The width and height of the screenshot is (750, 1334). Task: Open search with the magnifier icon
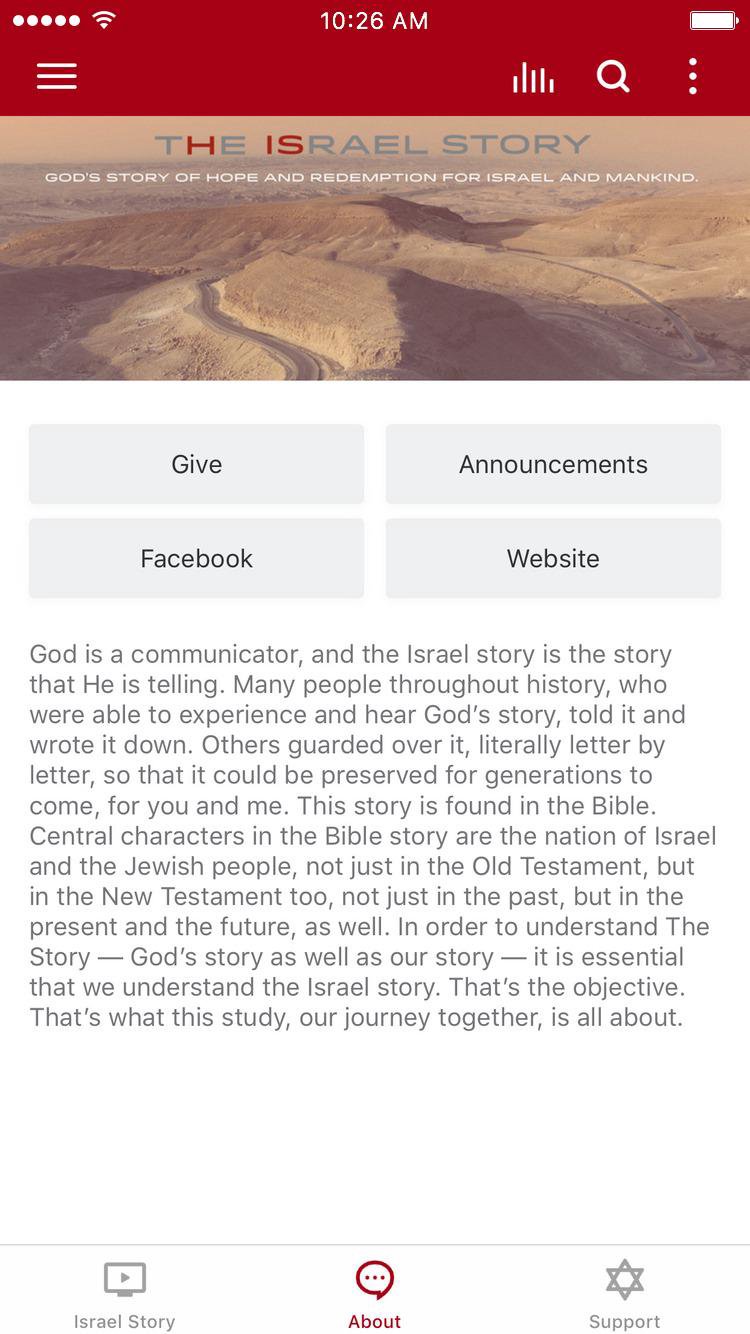(x=613, y=76)
